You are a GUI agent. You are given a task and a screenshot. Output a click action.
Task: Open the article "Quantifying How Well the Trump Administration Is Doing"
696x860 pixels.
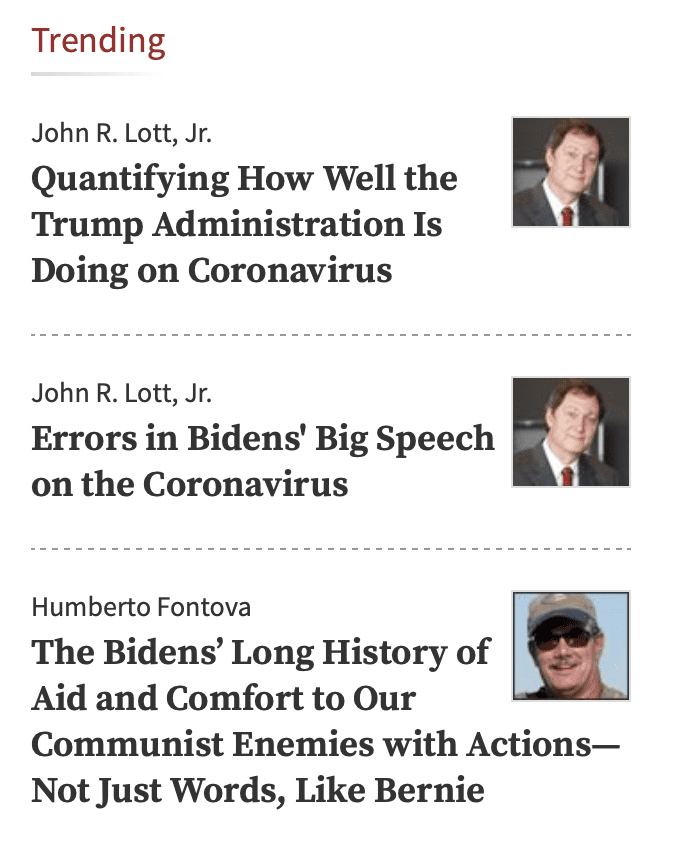tap(244, 224)
